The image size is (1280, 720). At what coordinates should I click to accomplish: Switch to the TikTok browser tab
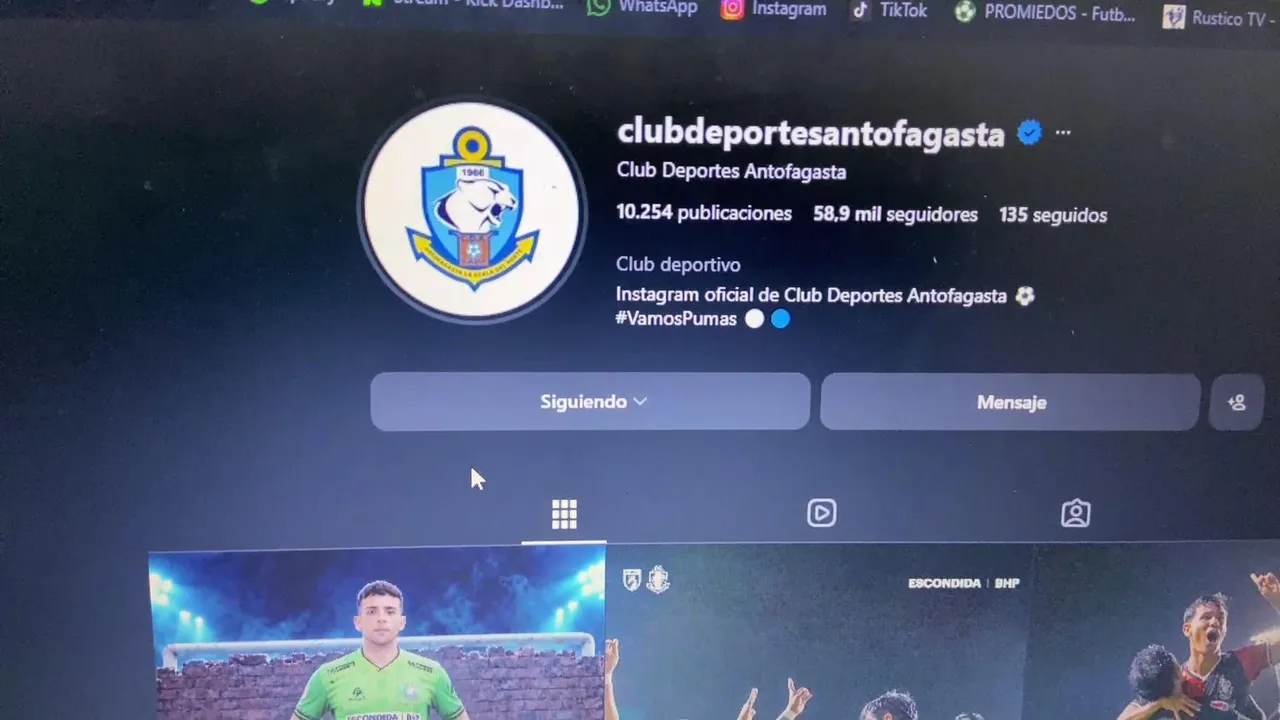pyautogui.click(x=889, y=10)
